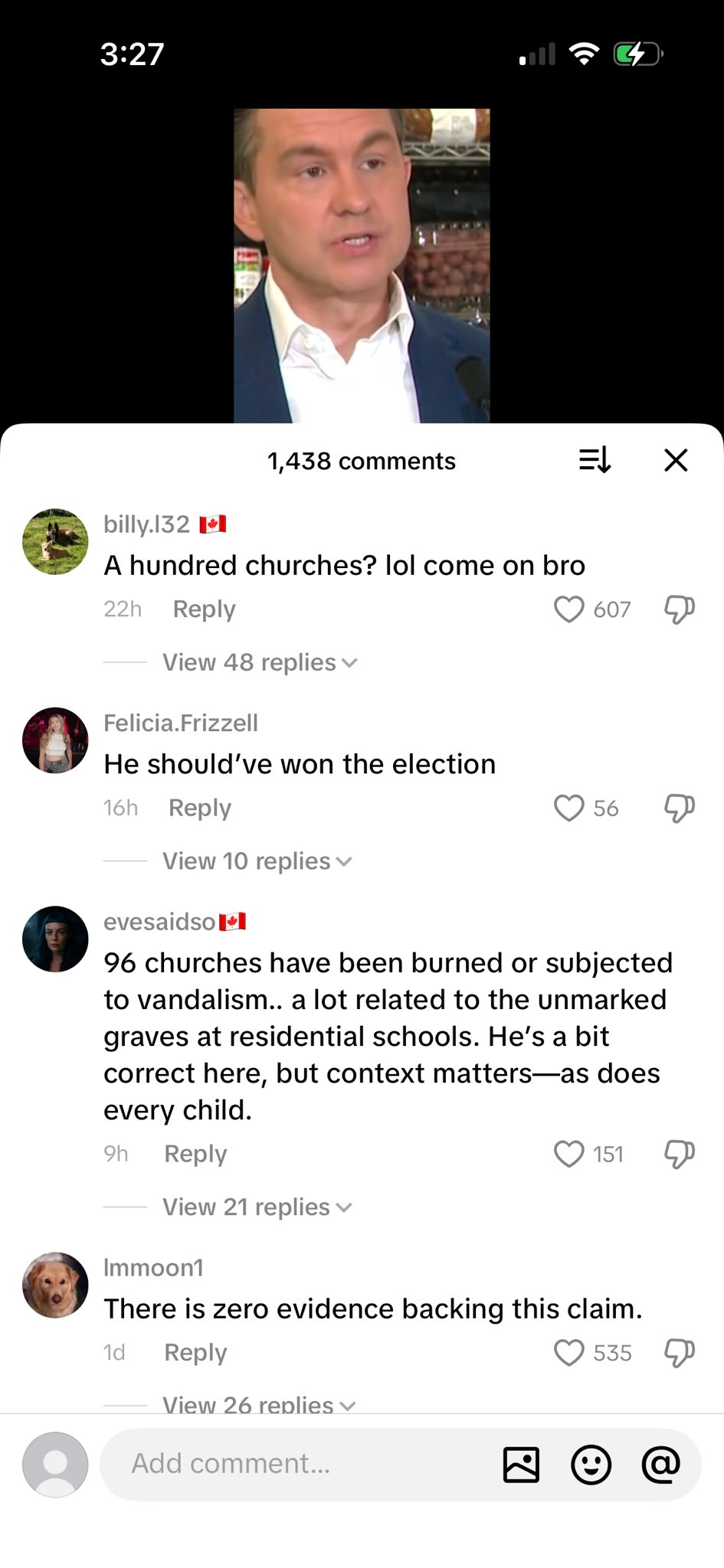The width and height of the screenshot is (724, 1568).
Task: Like billy.l32's comment
Action: [569, 609]
